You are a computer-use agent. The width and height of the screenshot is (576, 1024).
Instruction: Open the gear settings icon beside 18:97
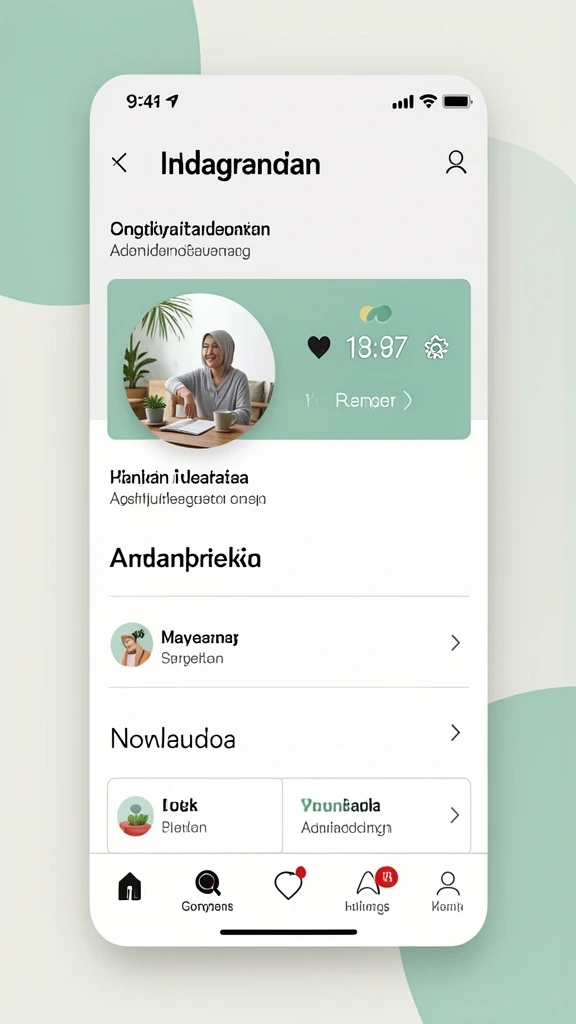(436, 347)
